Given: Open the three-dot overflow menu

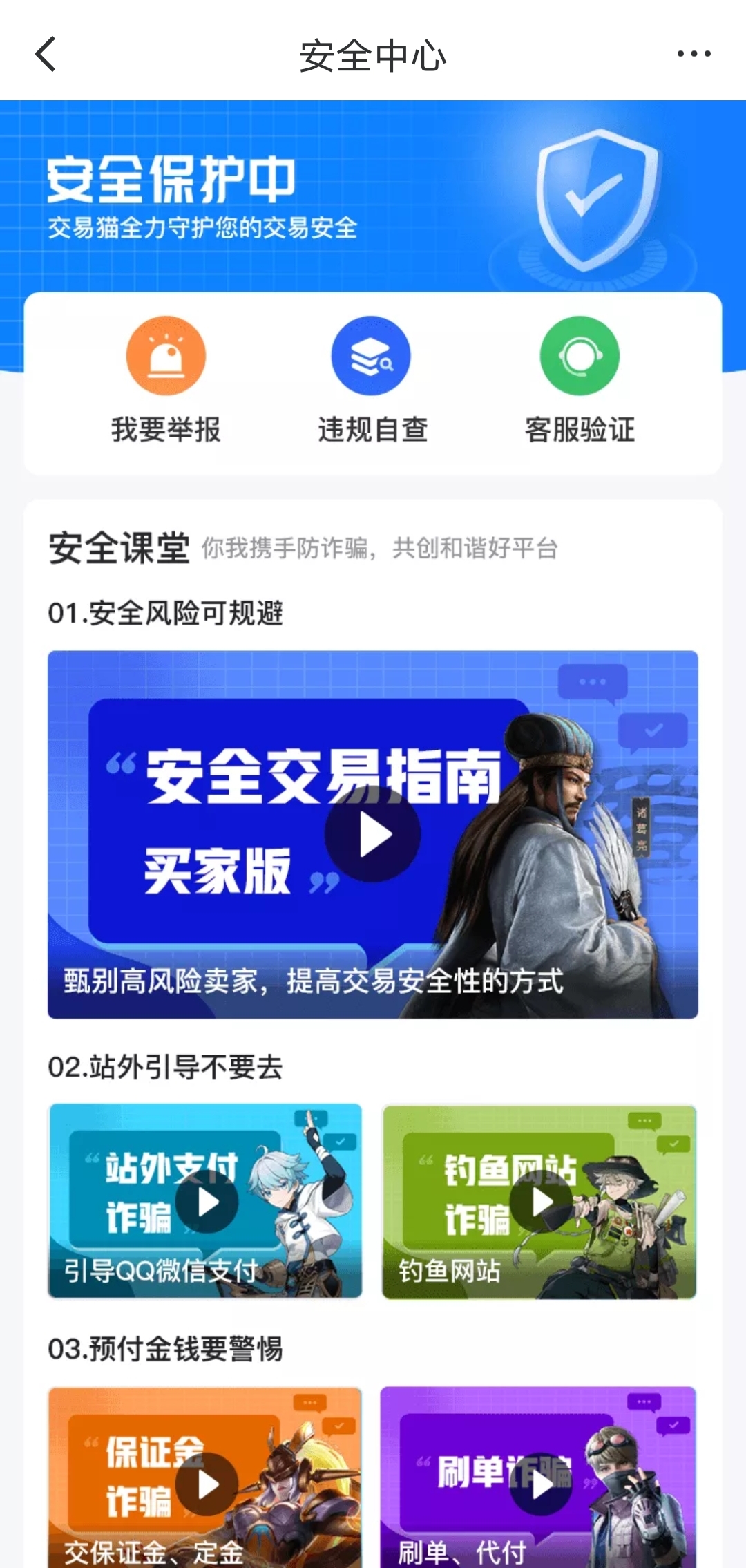Looking at the screenshot, I should tap(694, 55).
